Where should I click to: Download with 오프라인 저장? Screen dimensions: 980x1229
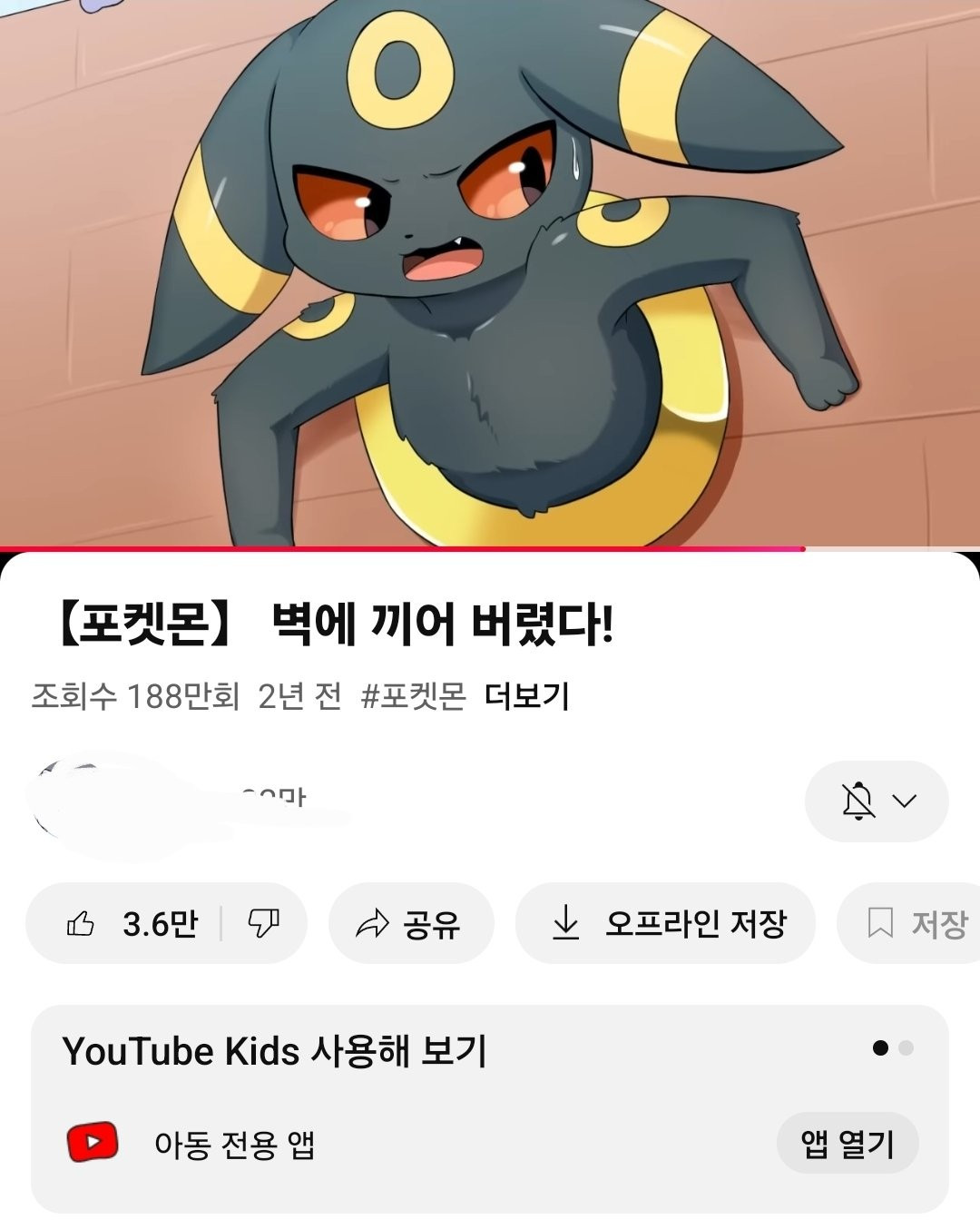tap(665, 924)
